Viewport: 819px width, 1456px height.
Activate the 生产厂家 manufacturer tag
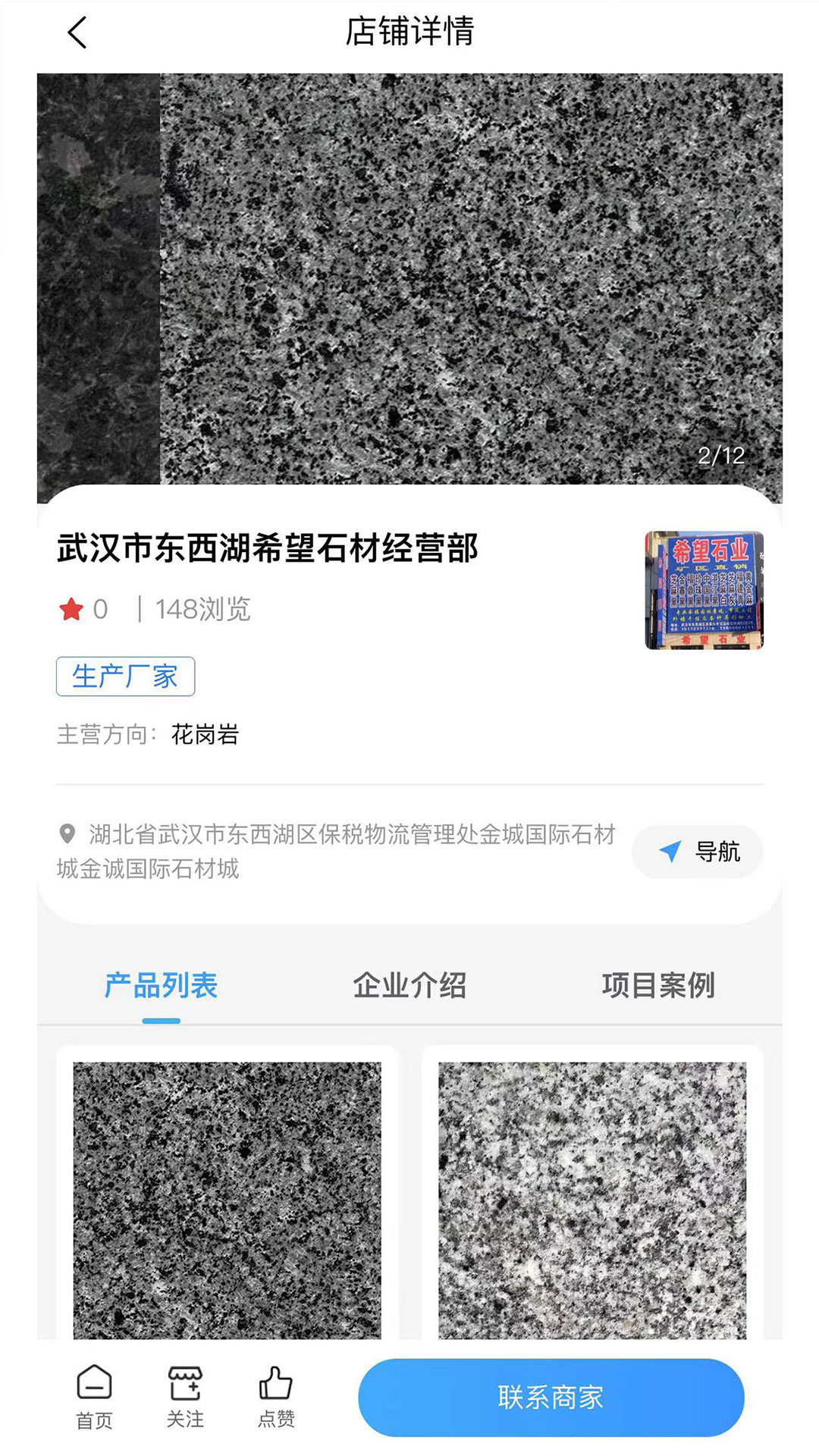[125, 676]
